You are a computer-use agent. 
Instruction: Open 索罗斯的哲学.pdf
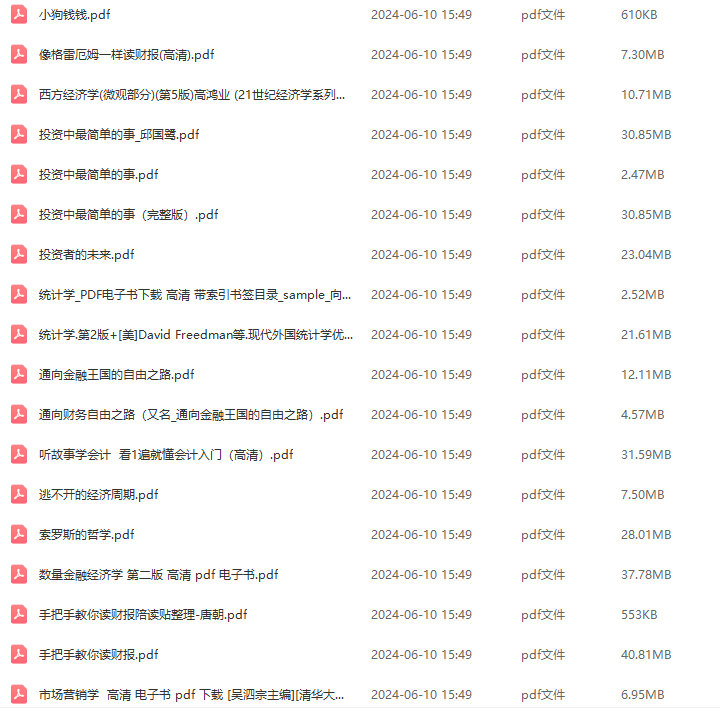86,535
